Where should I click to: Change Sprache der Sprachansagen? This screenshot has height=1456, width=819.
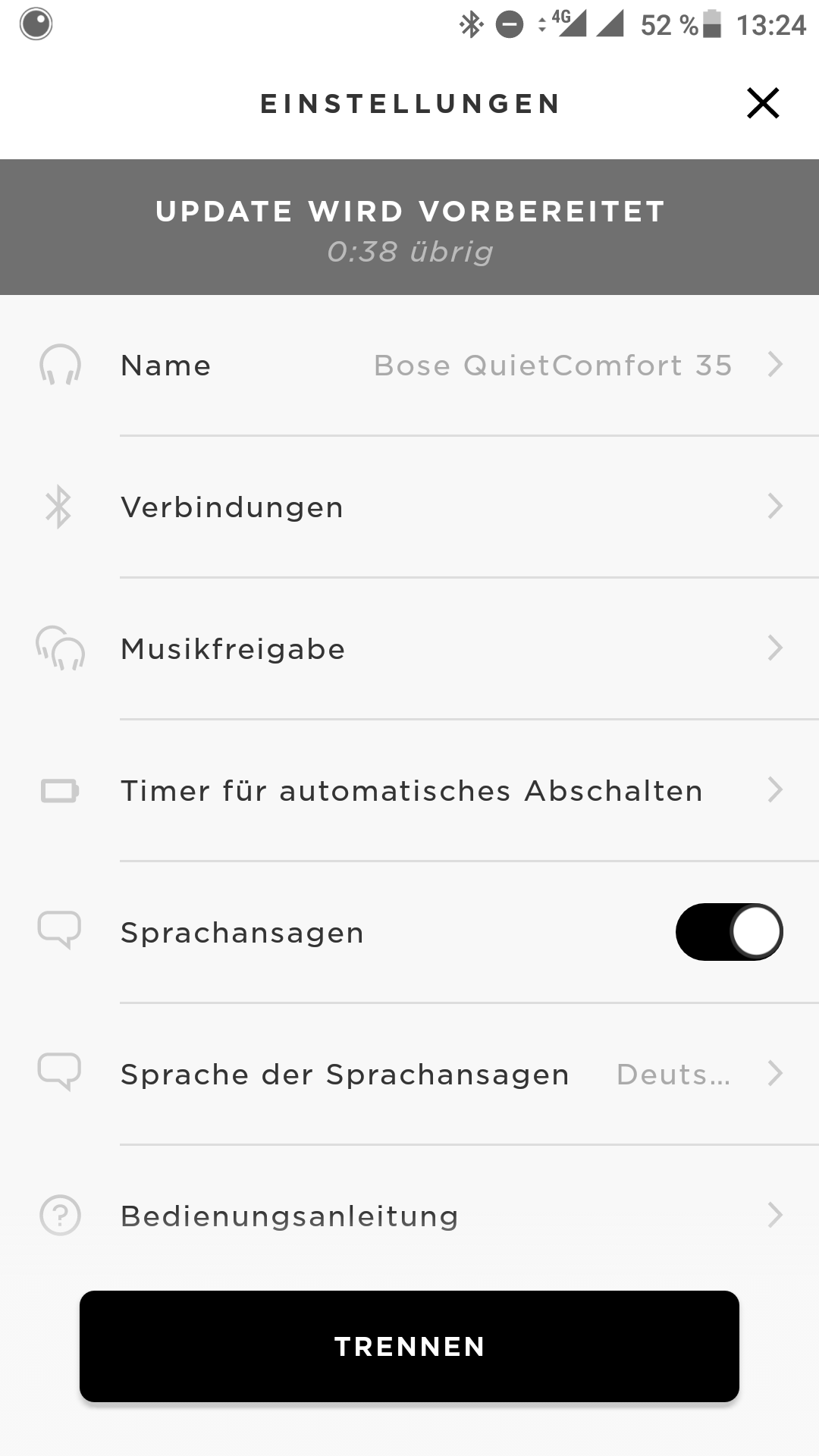pyautogui.click(x=409, y=1075)
